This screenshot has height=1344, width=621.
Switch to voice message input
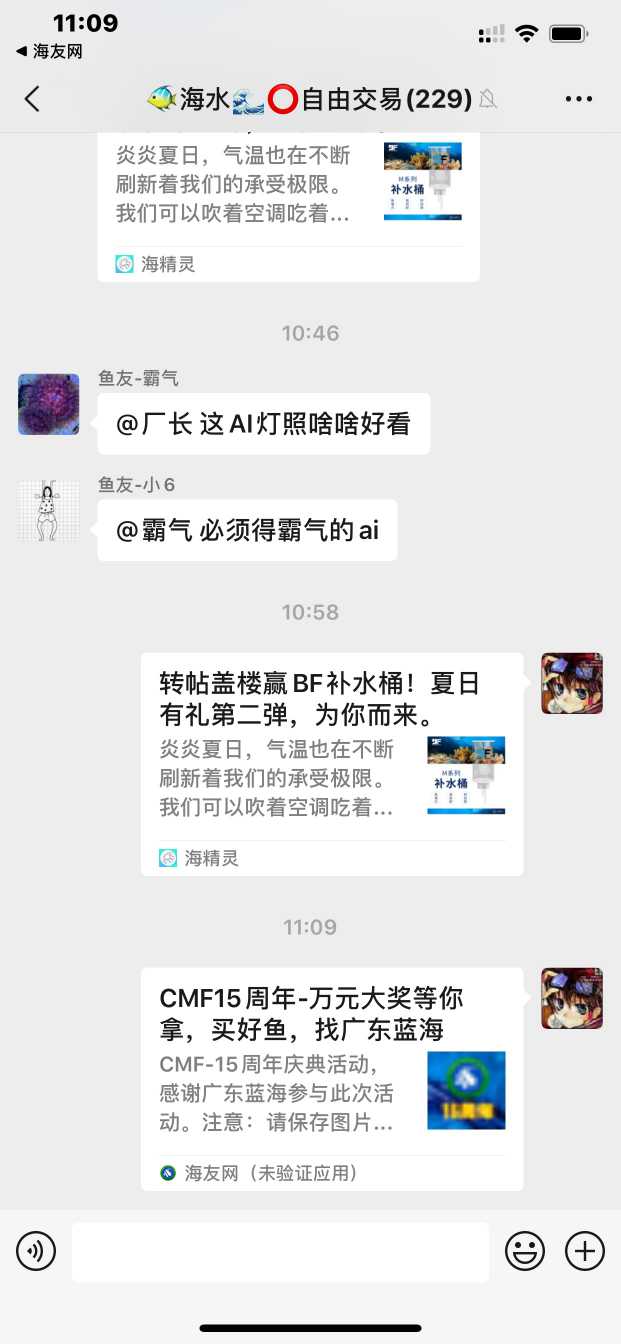36,1251
